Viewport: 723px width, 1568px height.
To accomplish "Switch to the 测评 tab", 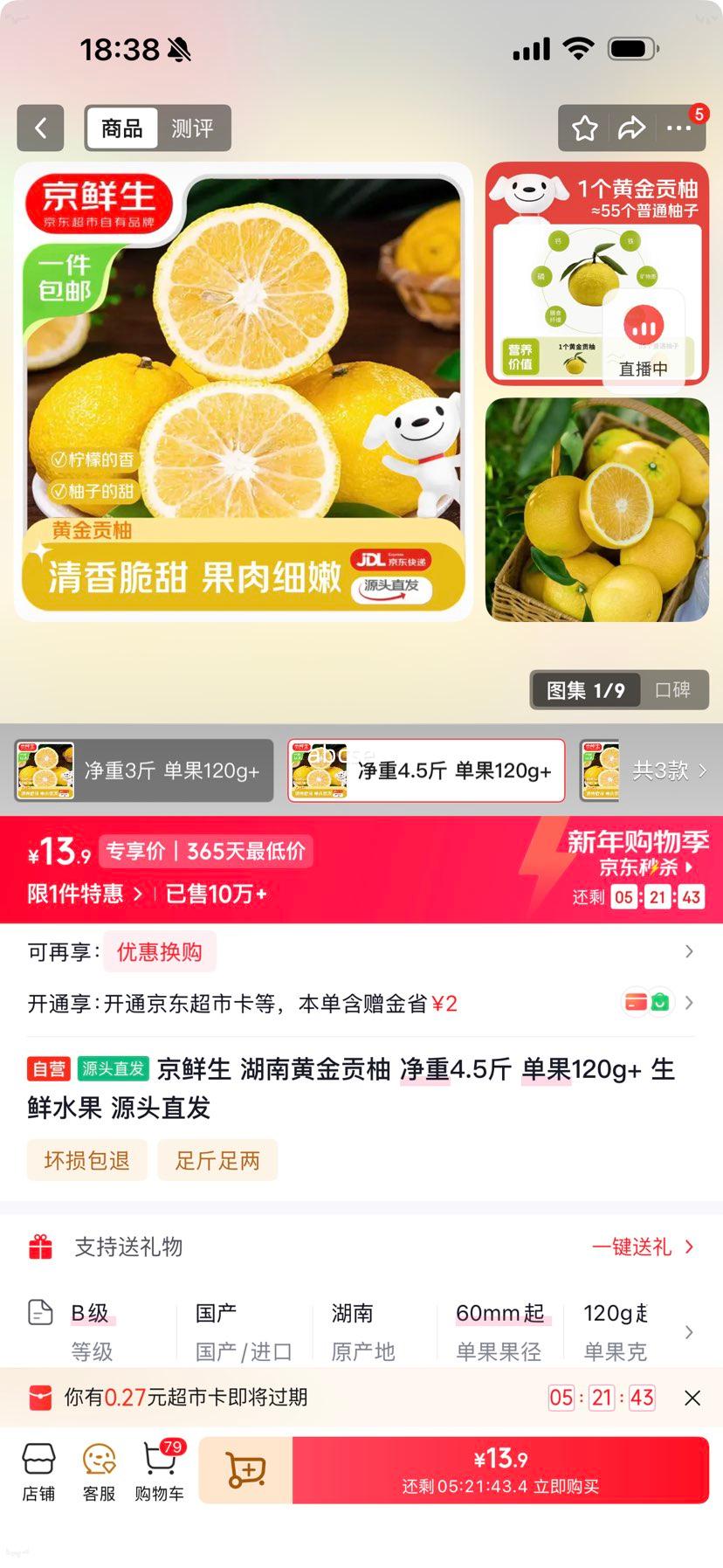I will pos(194,128).
